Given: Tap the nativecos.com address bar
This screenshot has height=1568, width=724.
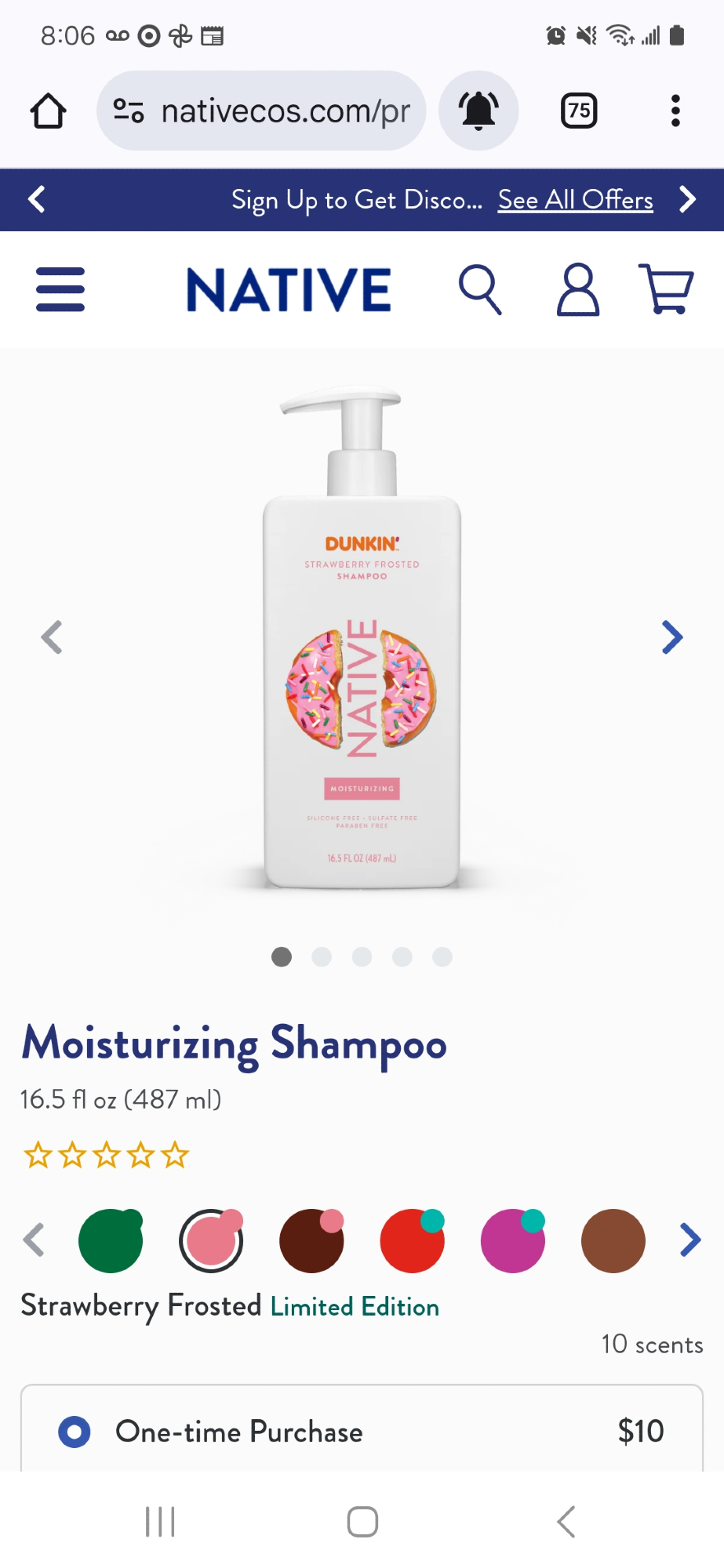Looking at the screenshot, I should tap(261, 111).
